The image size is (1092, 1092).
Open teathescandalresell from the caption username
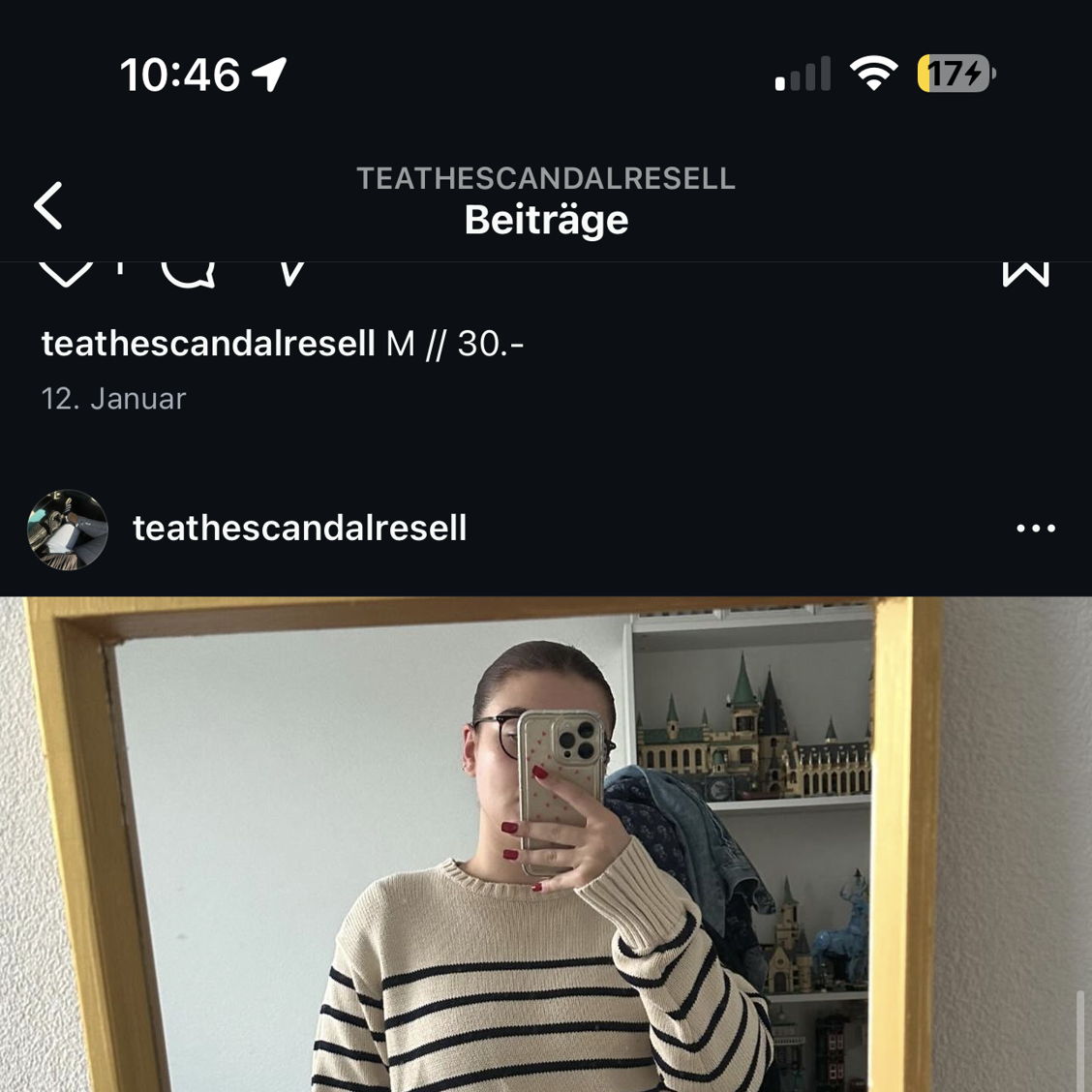point(207,344)
